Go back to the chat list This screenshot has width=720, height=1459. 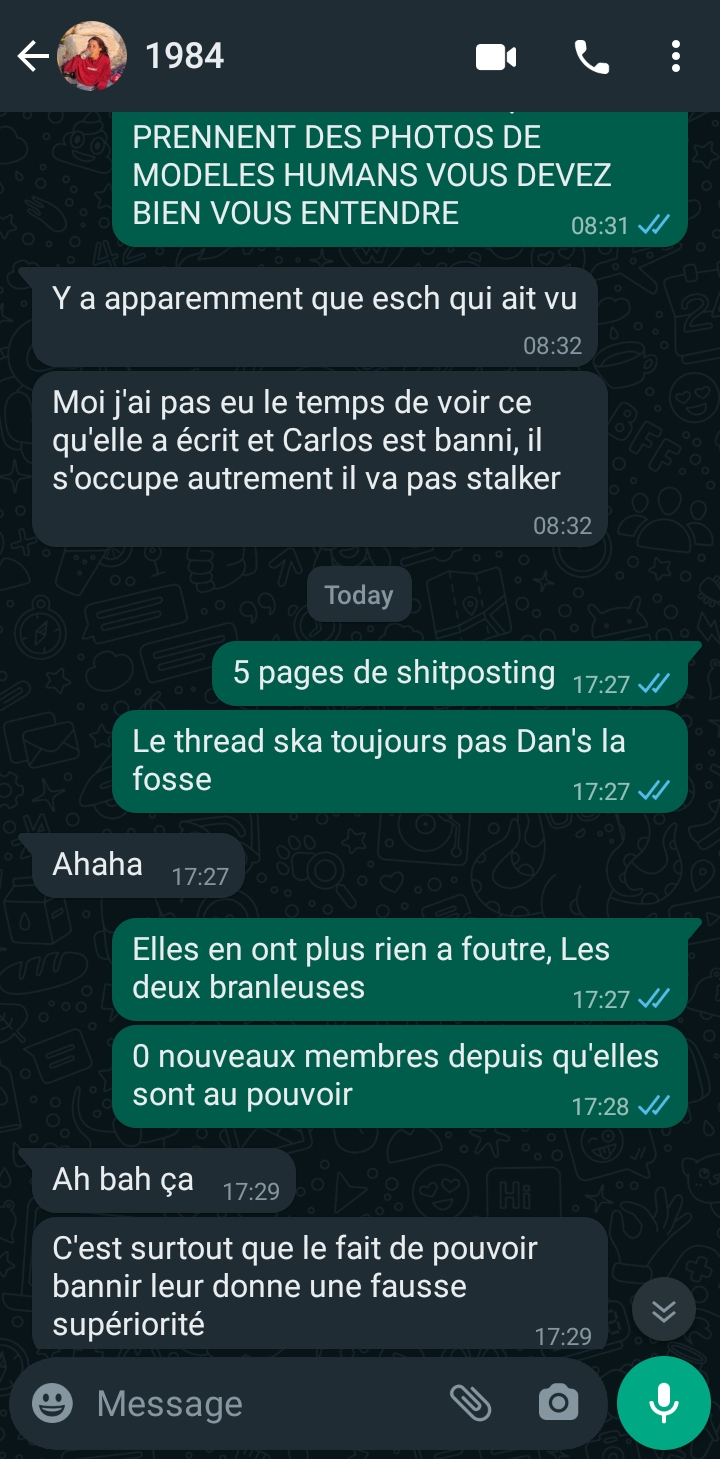click(x=33, y=57)
